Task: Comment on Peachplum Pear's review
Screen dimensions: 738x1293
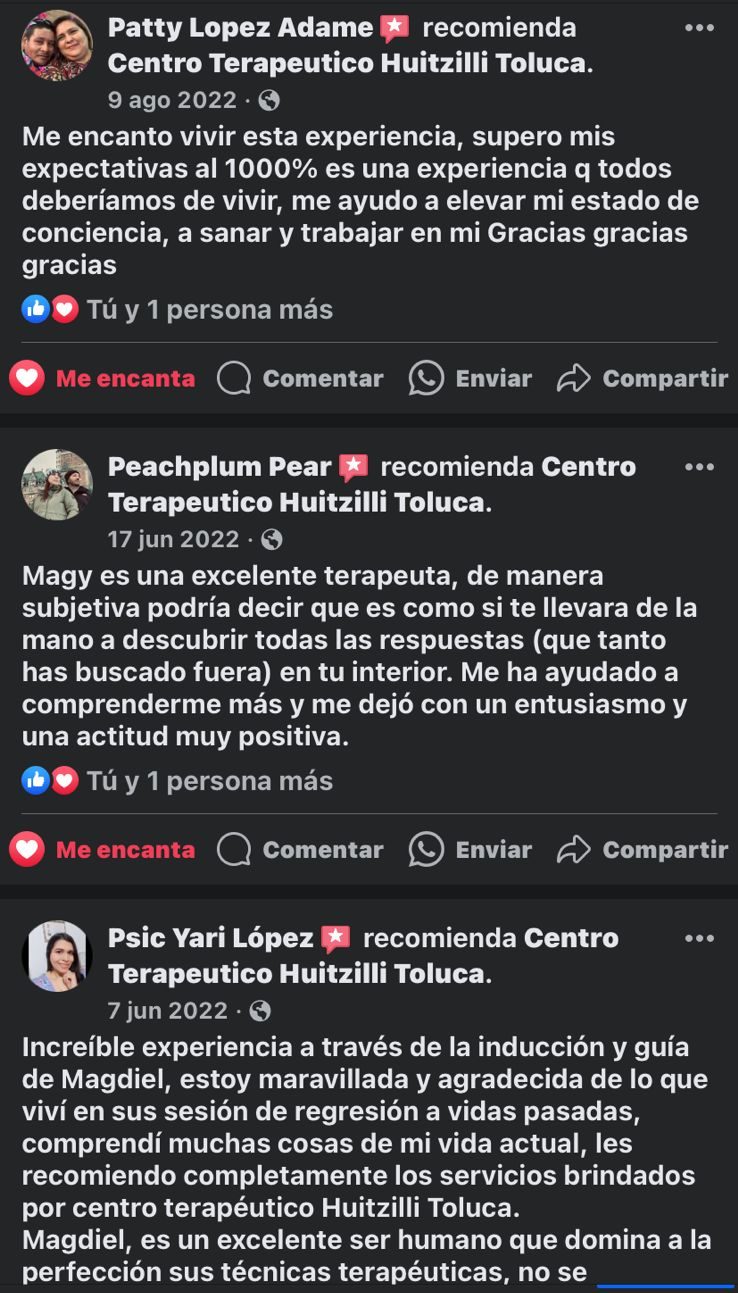Action: click(x=301, y=850)
